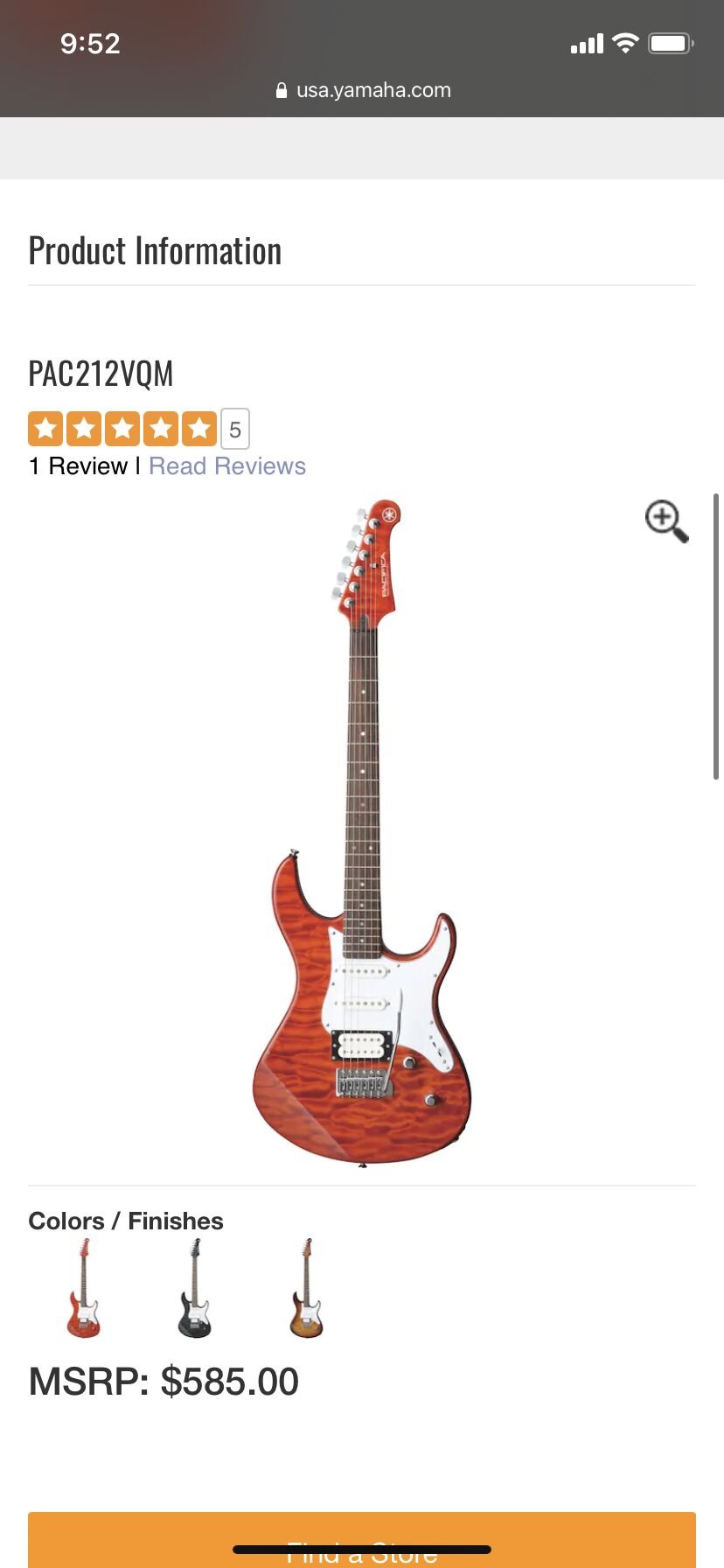Viewport: 724px width, 1568px height.
Task: Select the black guitar finish
Action: [x=194, y=1288]
